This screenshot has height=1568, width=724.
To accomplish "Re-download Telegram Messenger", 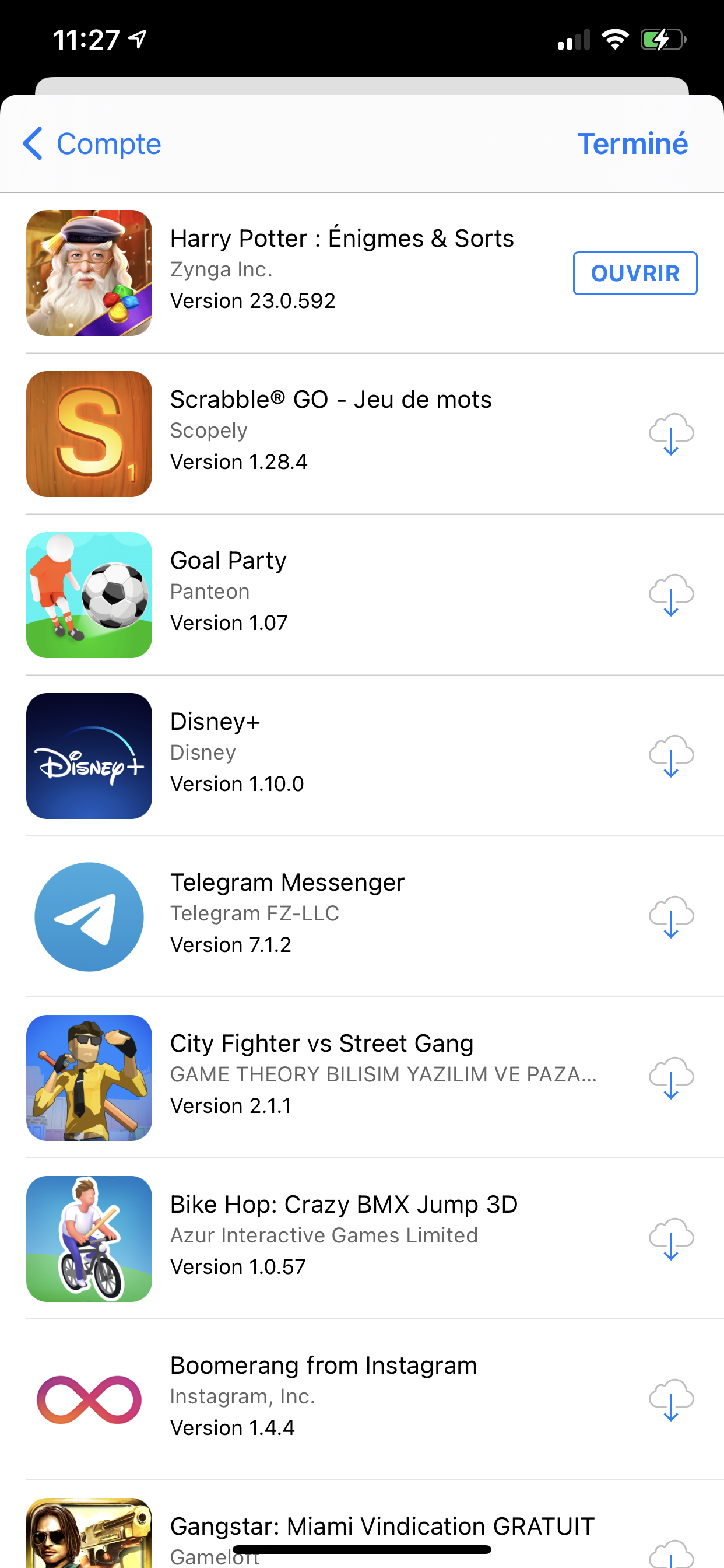I will (670, 916).
